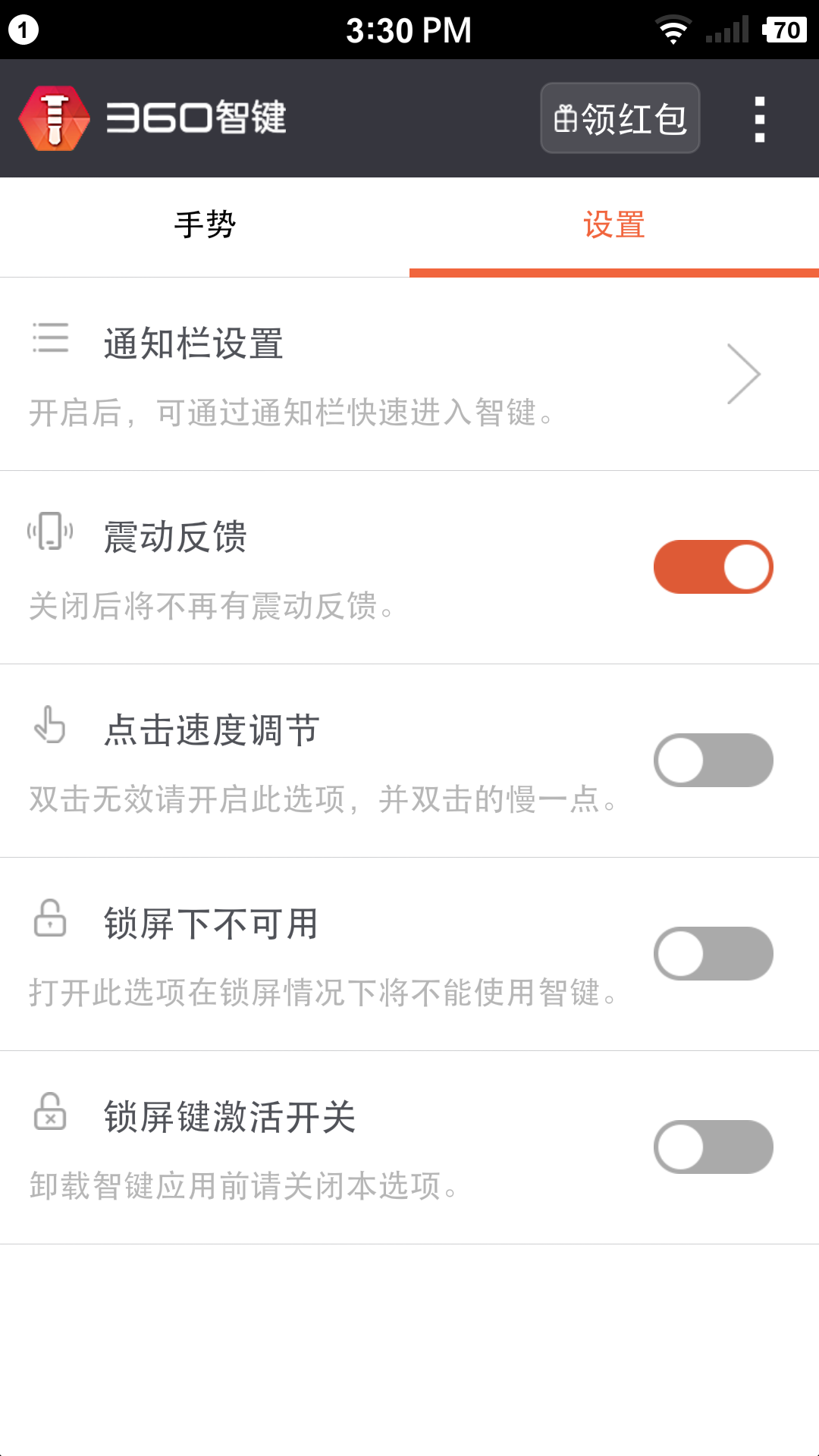
Task: Open the three-dot overflow menu
Action: 760,119
